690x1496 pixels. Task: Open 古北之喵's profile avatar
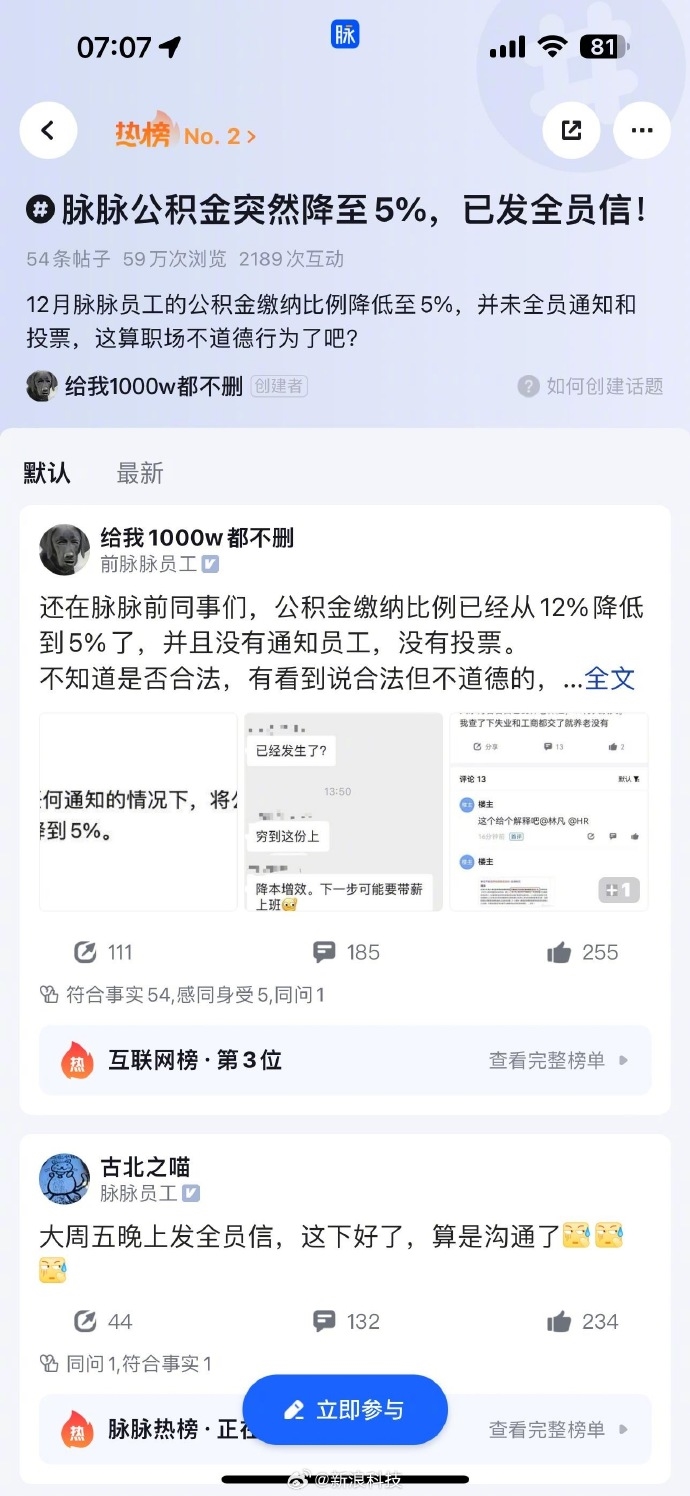[x=64, y=1178]
